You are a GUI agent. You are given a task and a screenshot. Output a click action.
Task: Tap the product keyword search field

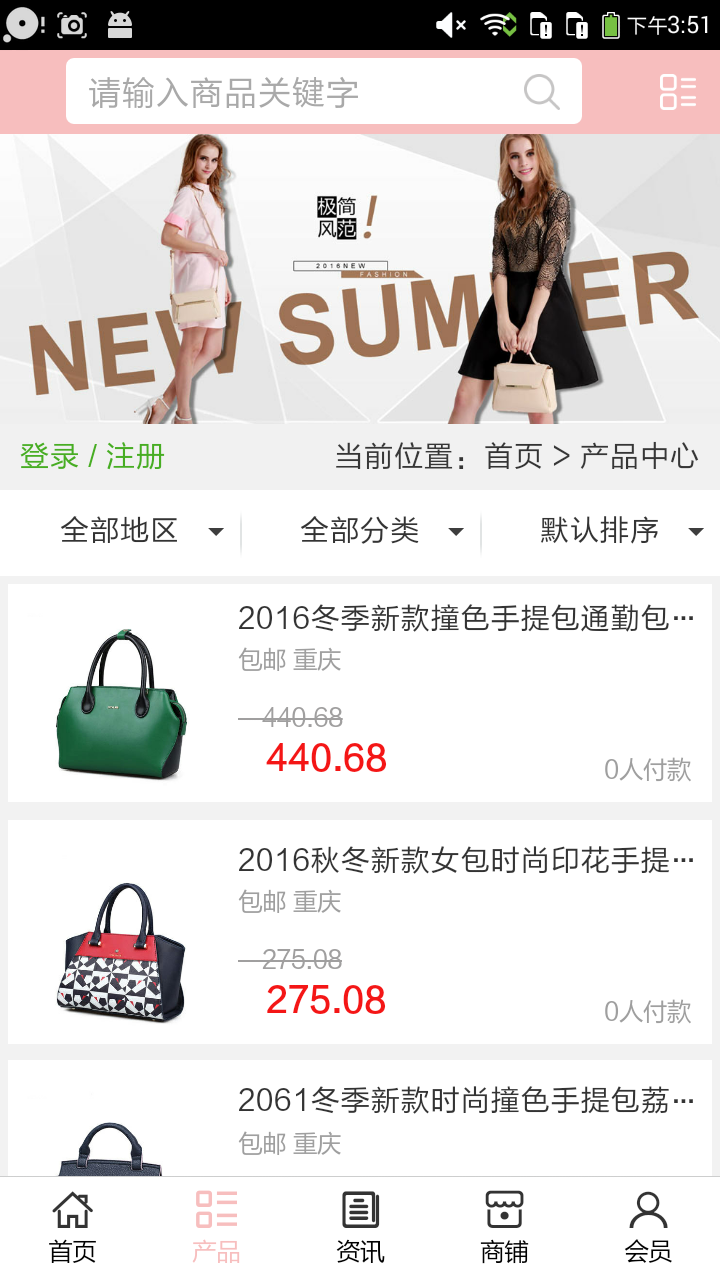coord(300,92)
